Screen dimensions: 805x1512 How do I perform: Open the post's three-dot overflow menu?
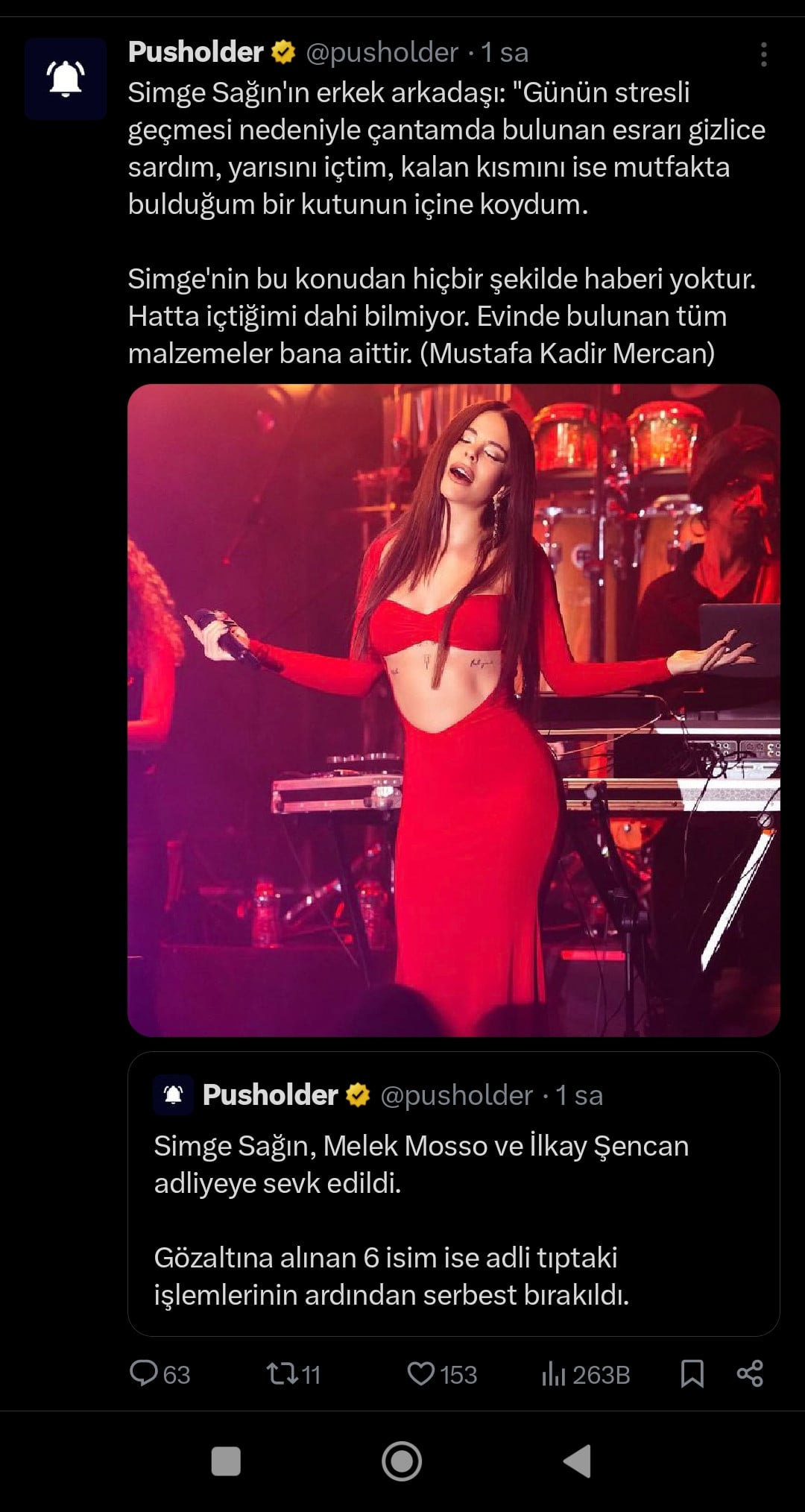[763, 54]
